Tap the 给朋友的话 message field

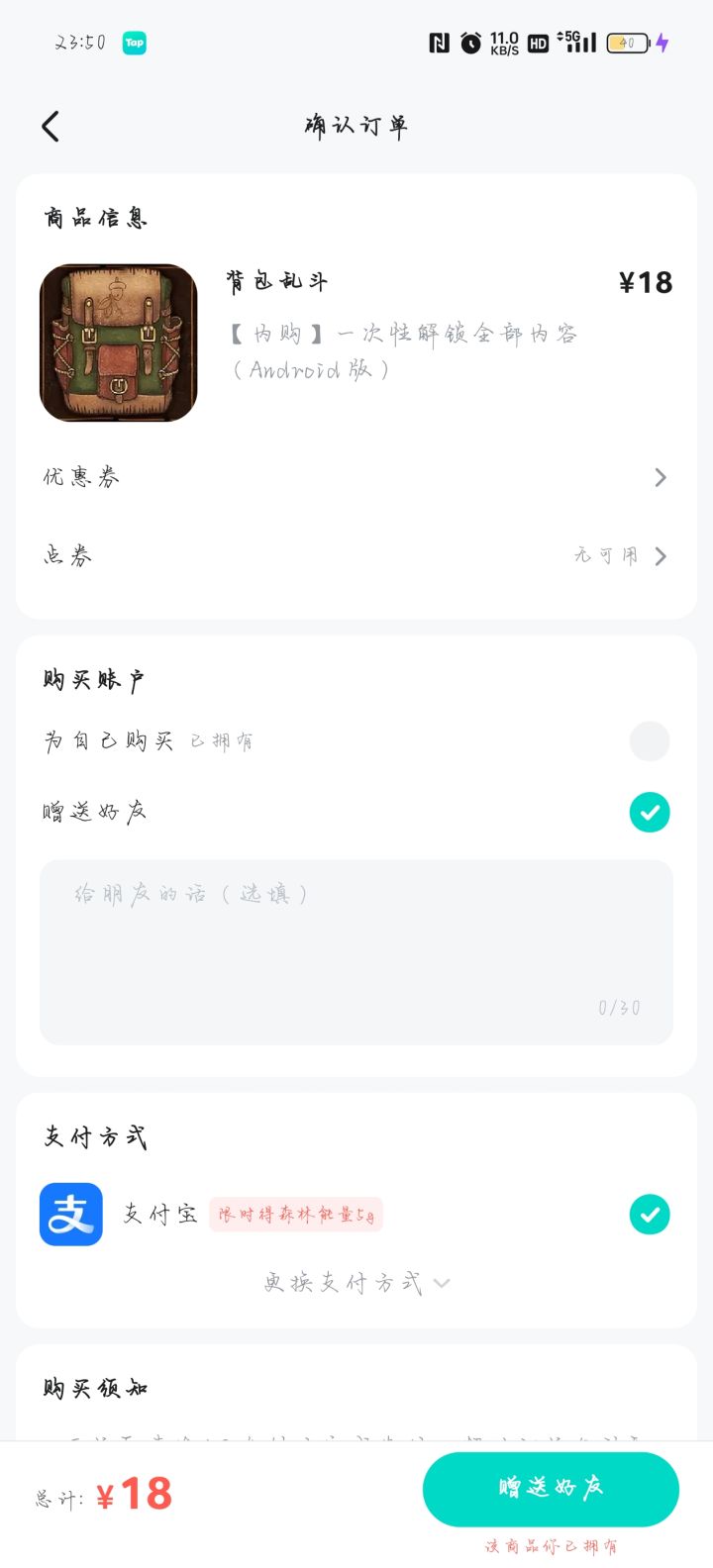pos(356,950)
